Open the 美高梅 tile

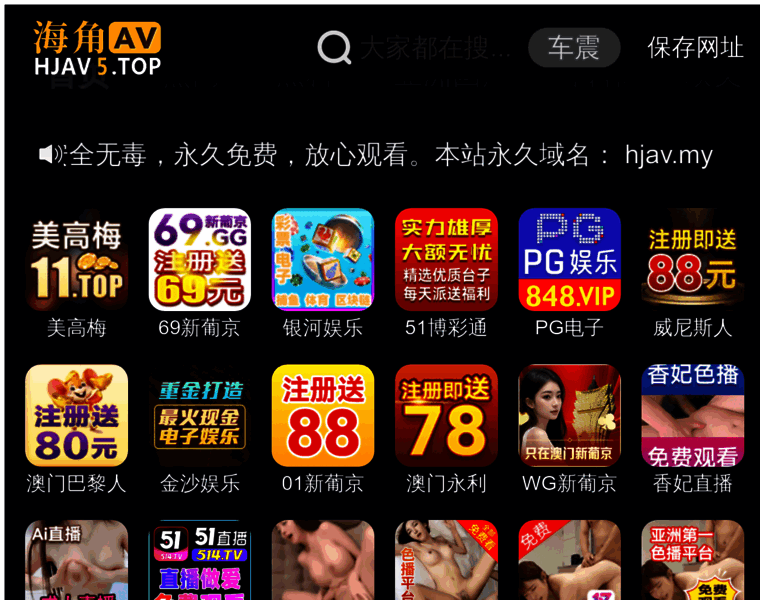[76, 260]
